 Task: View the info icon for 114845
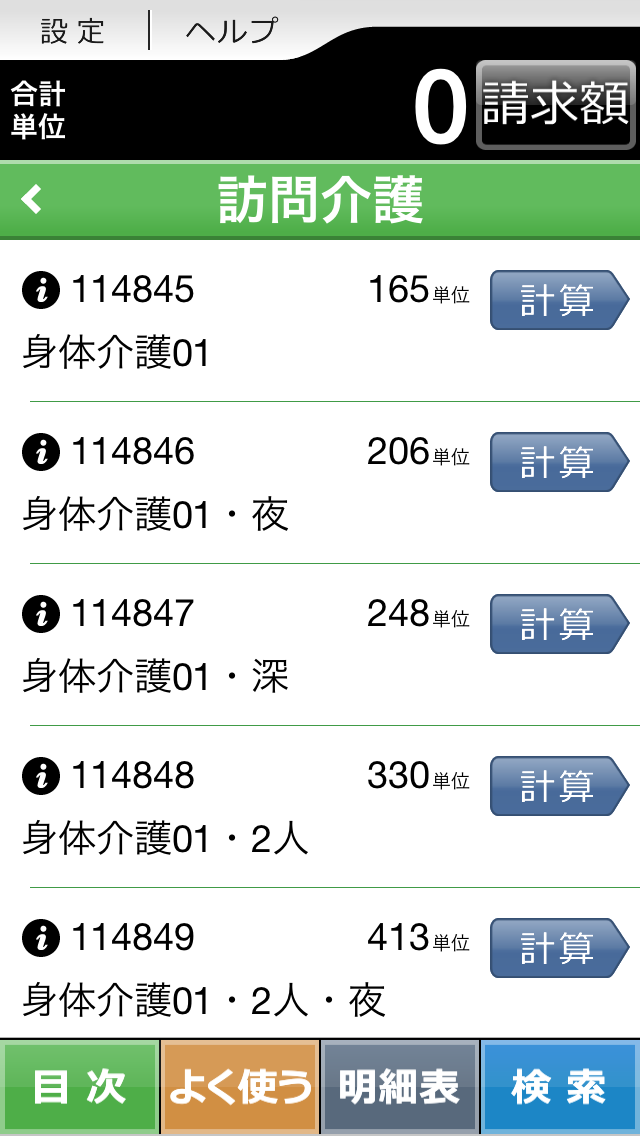click(41, 291)
